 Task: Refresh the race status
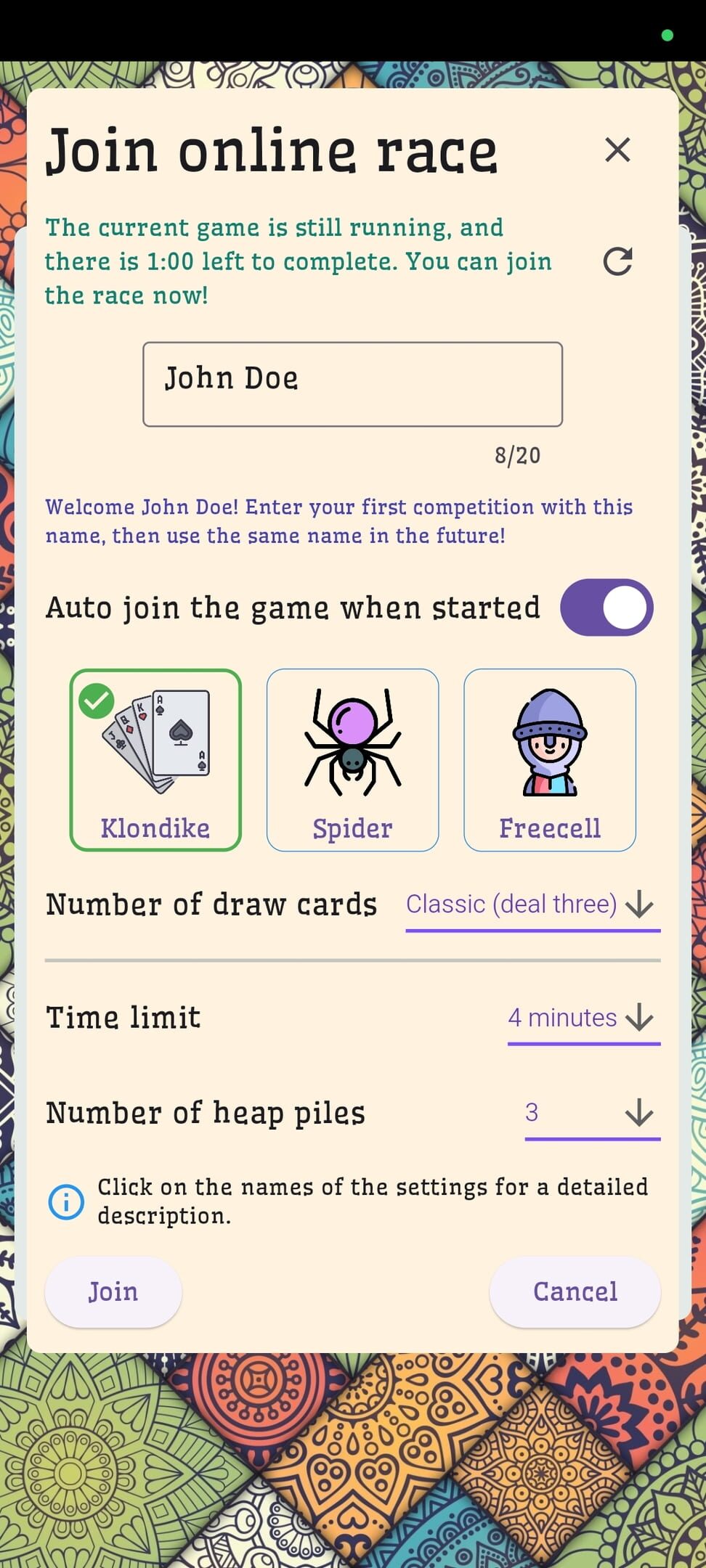(617, 261)
